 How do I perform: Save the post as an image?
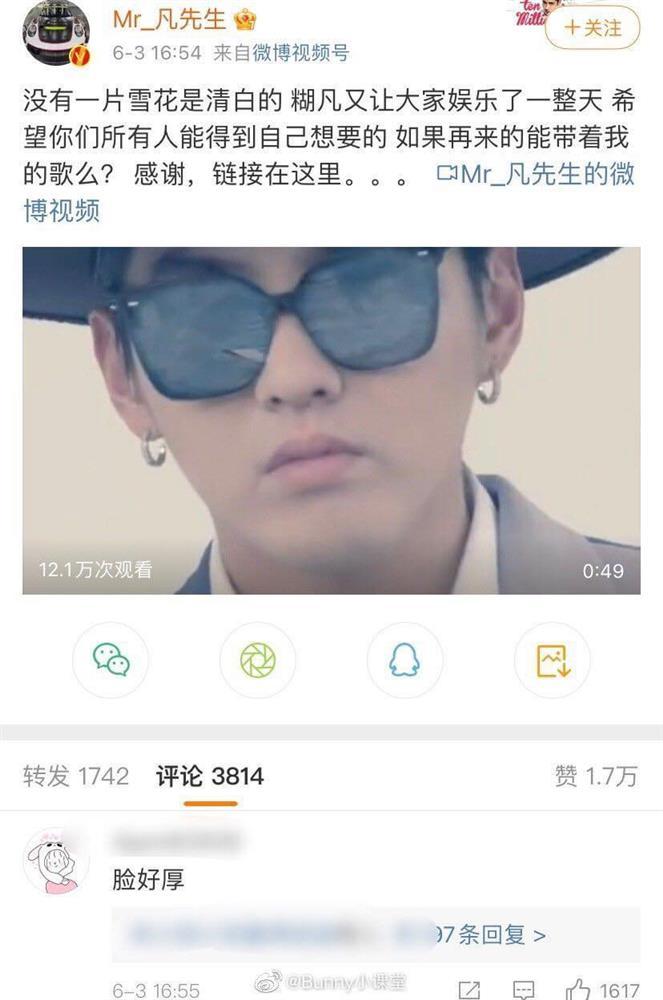551,659
